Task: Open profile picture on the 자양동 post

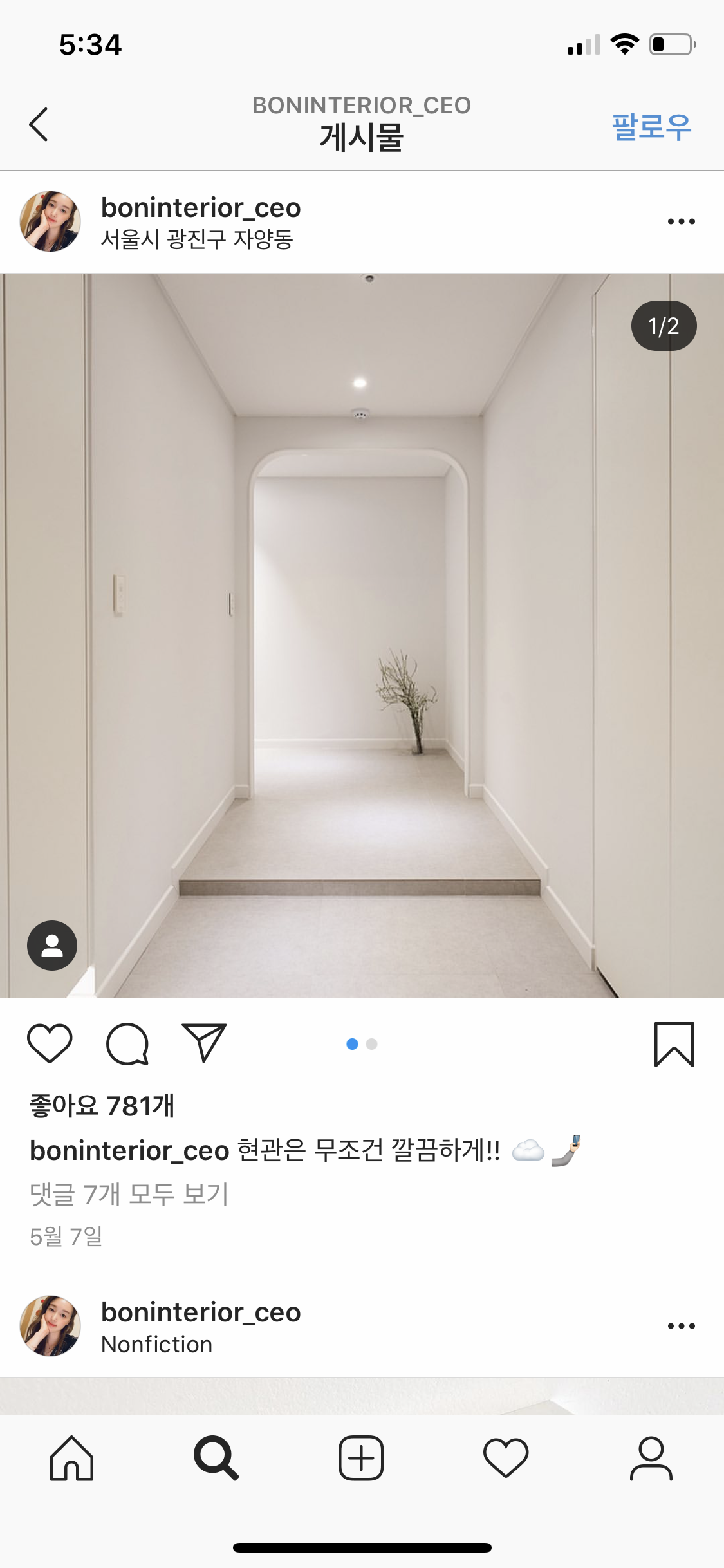Action: coord(50,221)
